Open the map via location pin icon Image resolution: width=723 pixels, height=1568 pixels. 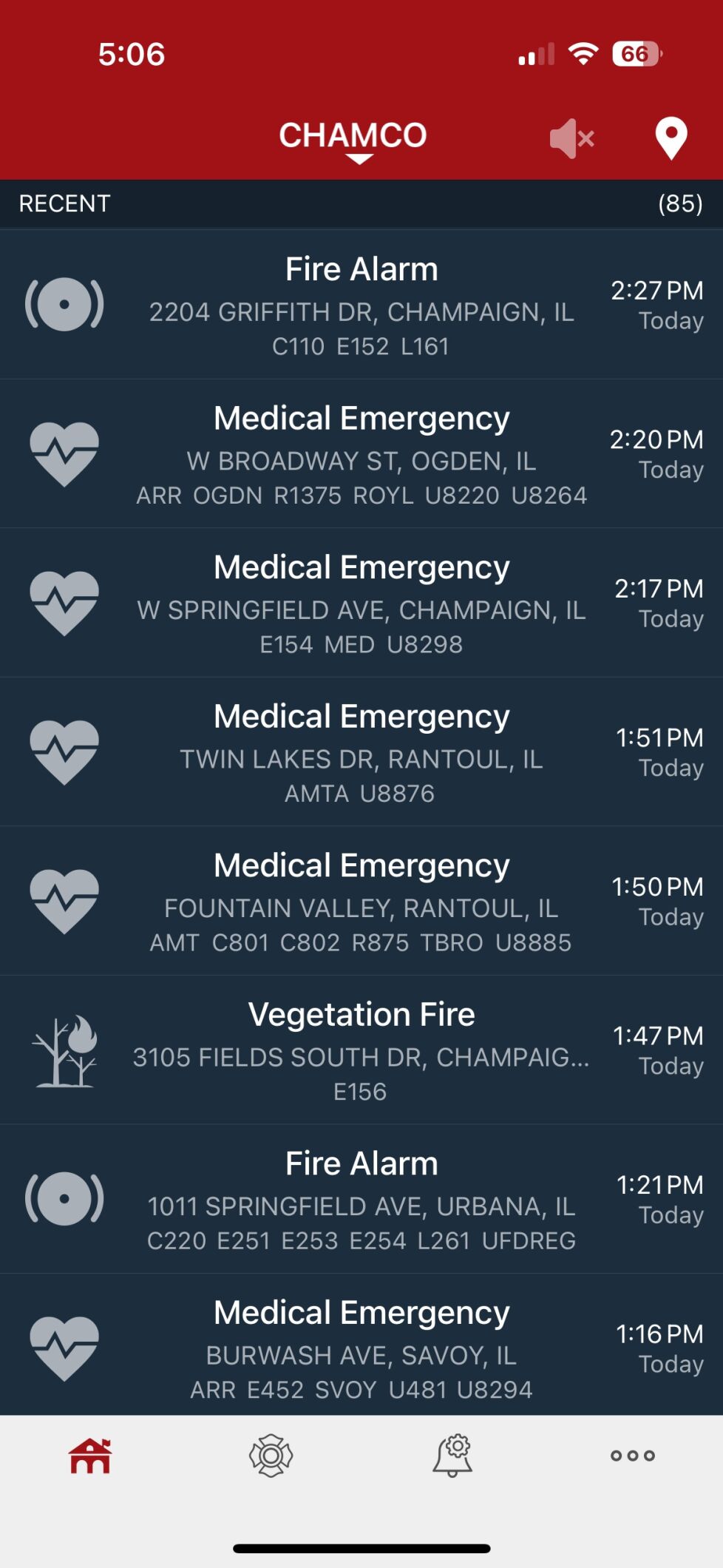point(670,137)
